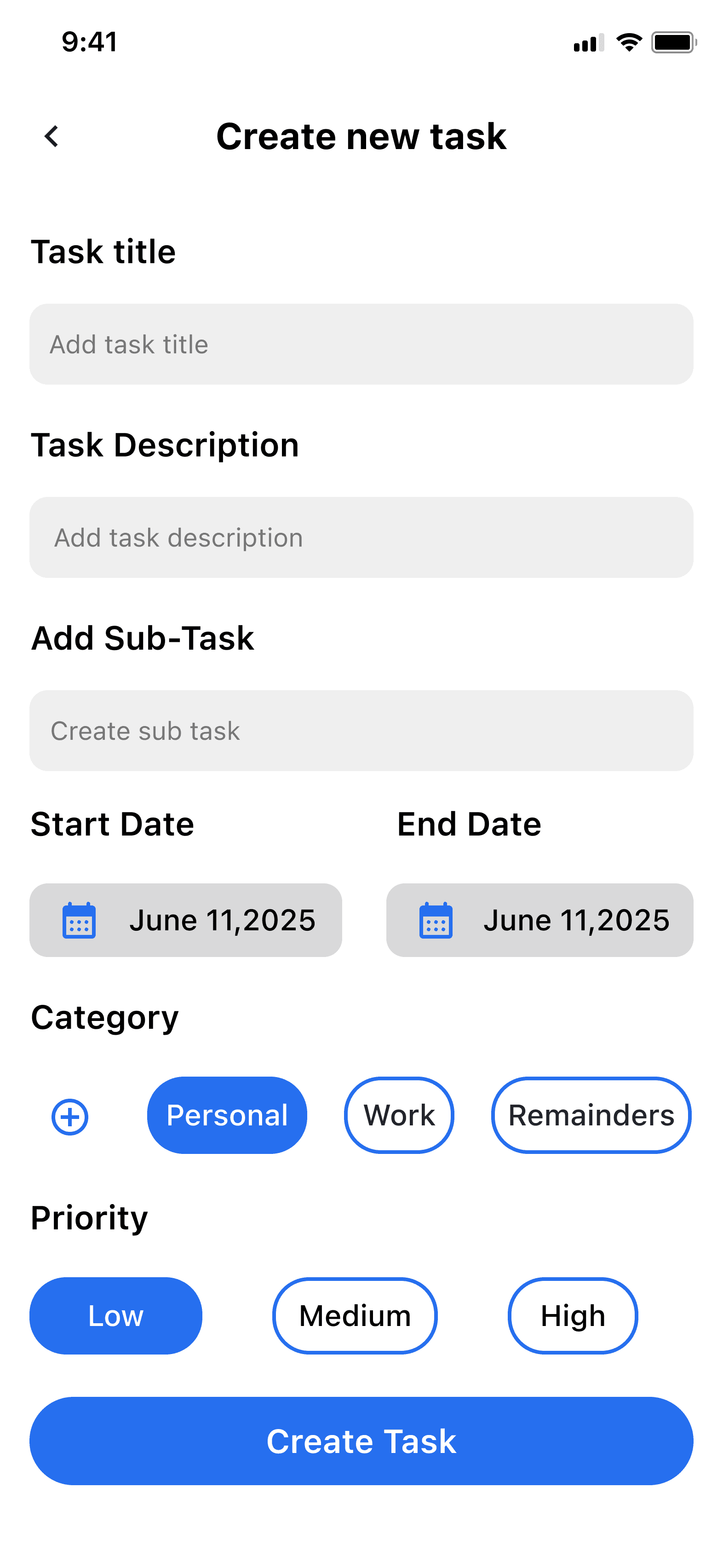This screenshot has width=723, height=1568.
Task: Set priority to Low
Action: (x=115, y=1316)
